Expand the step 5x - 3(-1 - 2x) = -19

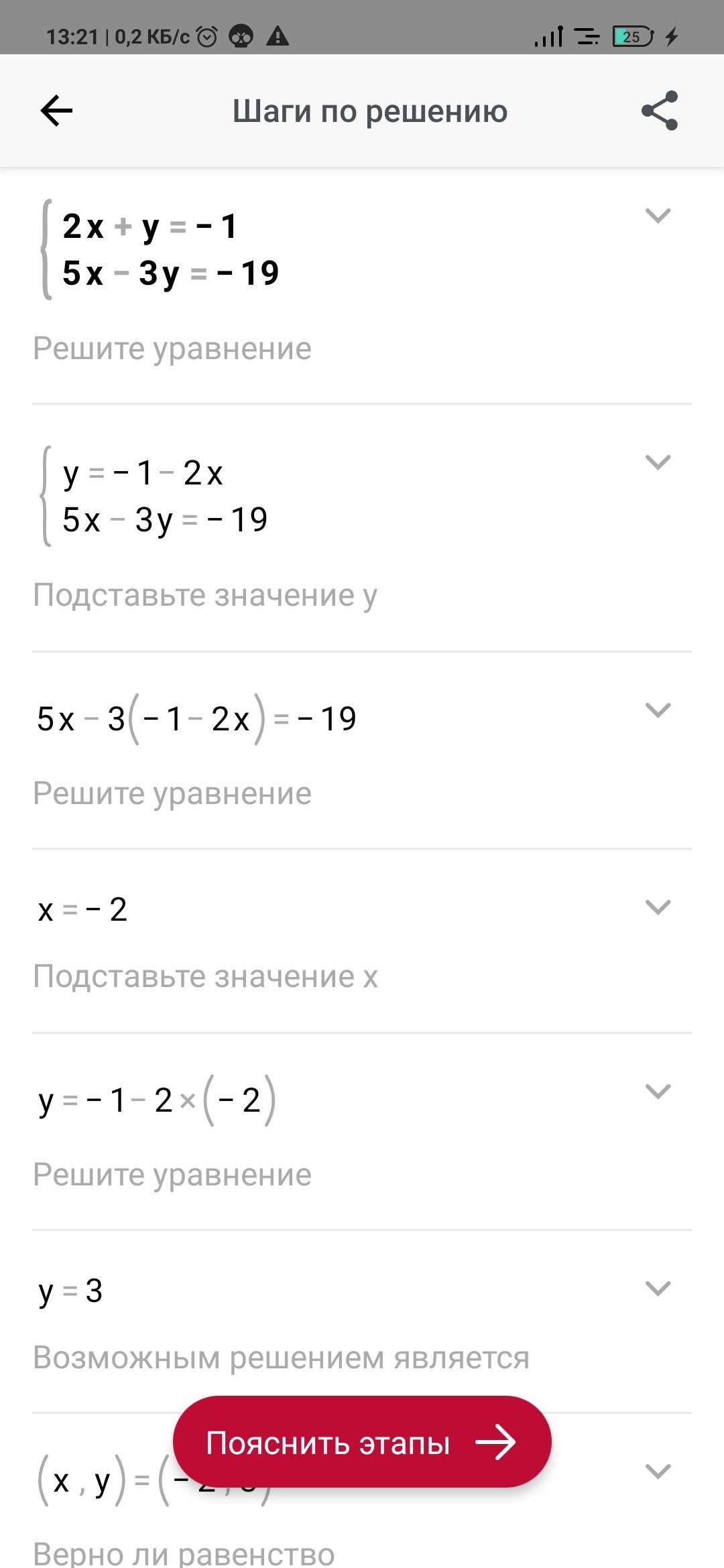pyautogui.click(x=657, y=710)
